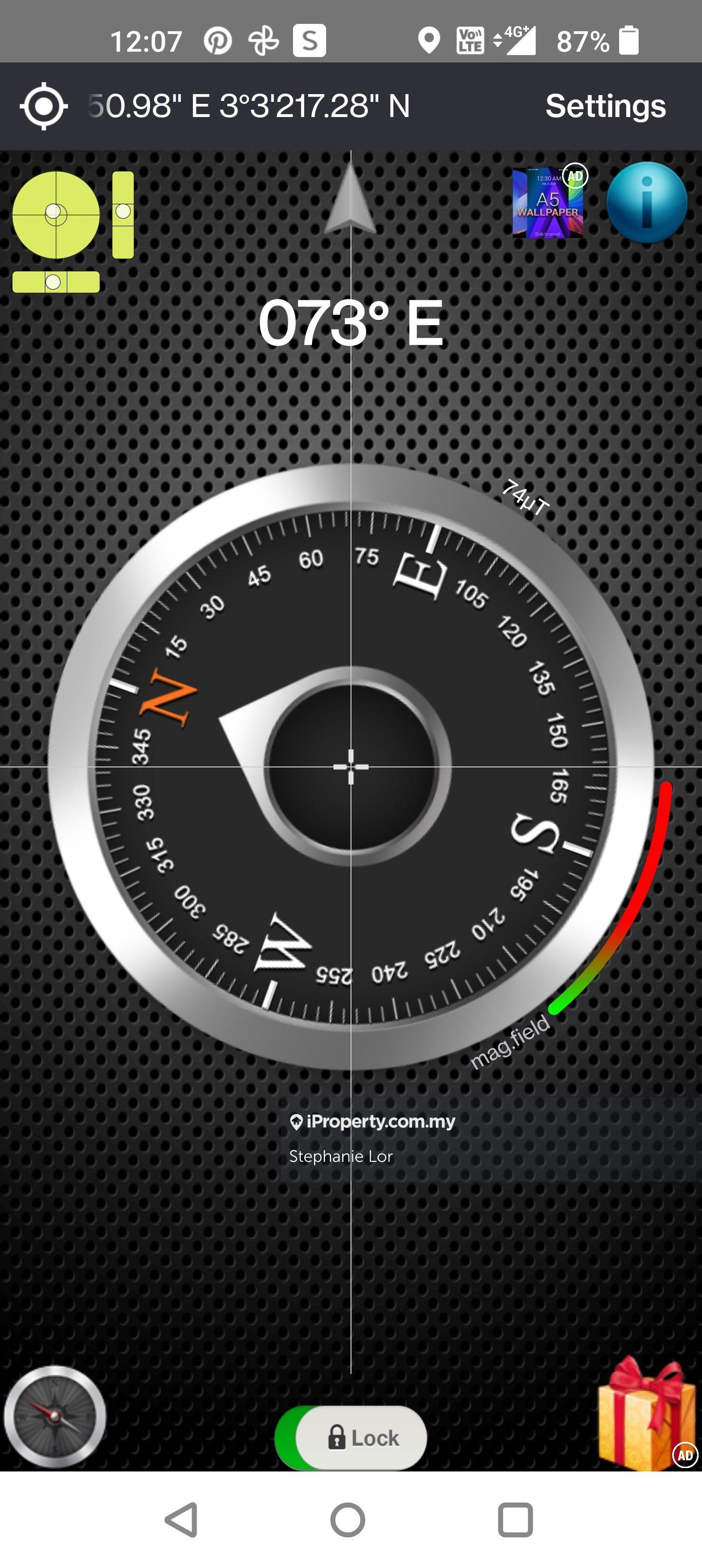The image size is (702, 1568).
Task: Tap the GPS location target icon
Action: 43,106
